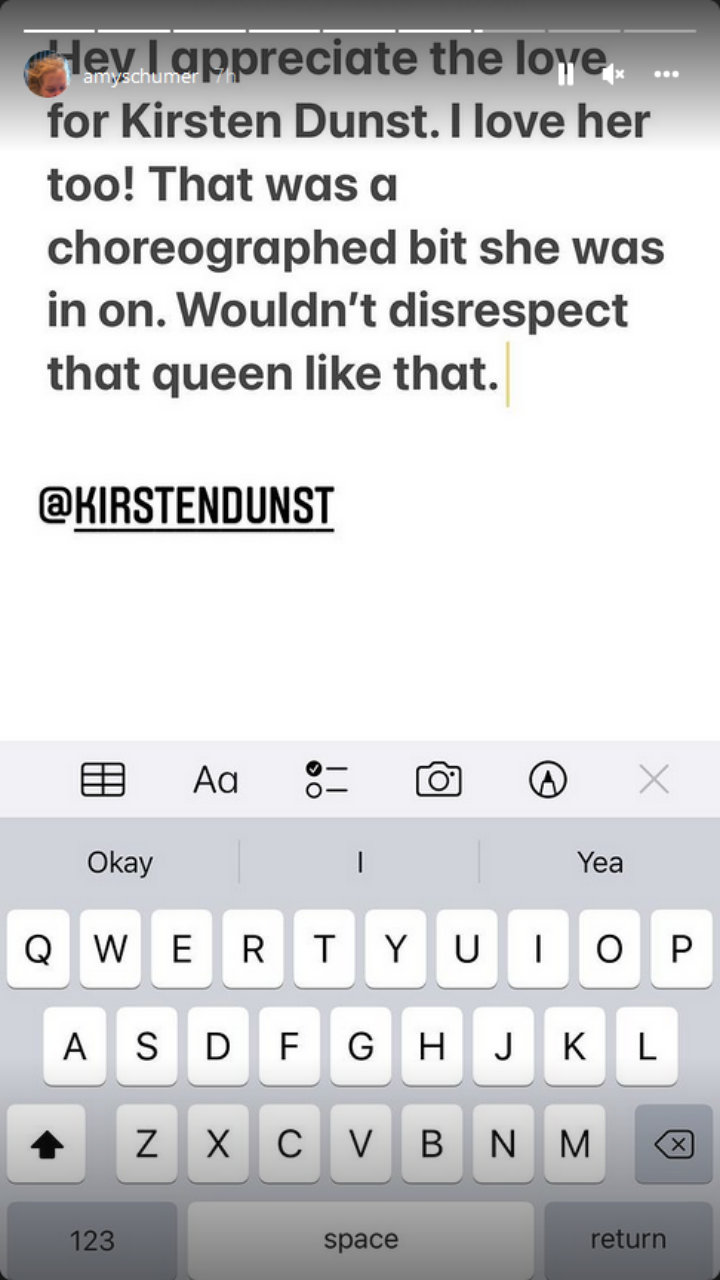
Task: Unmute the story audio via speaker icon
Action: tap(613, 74)
